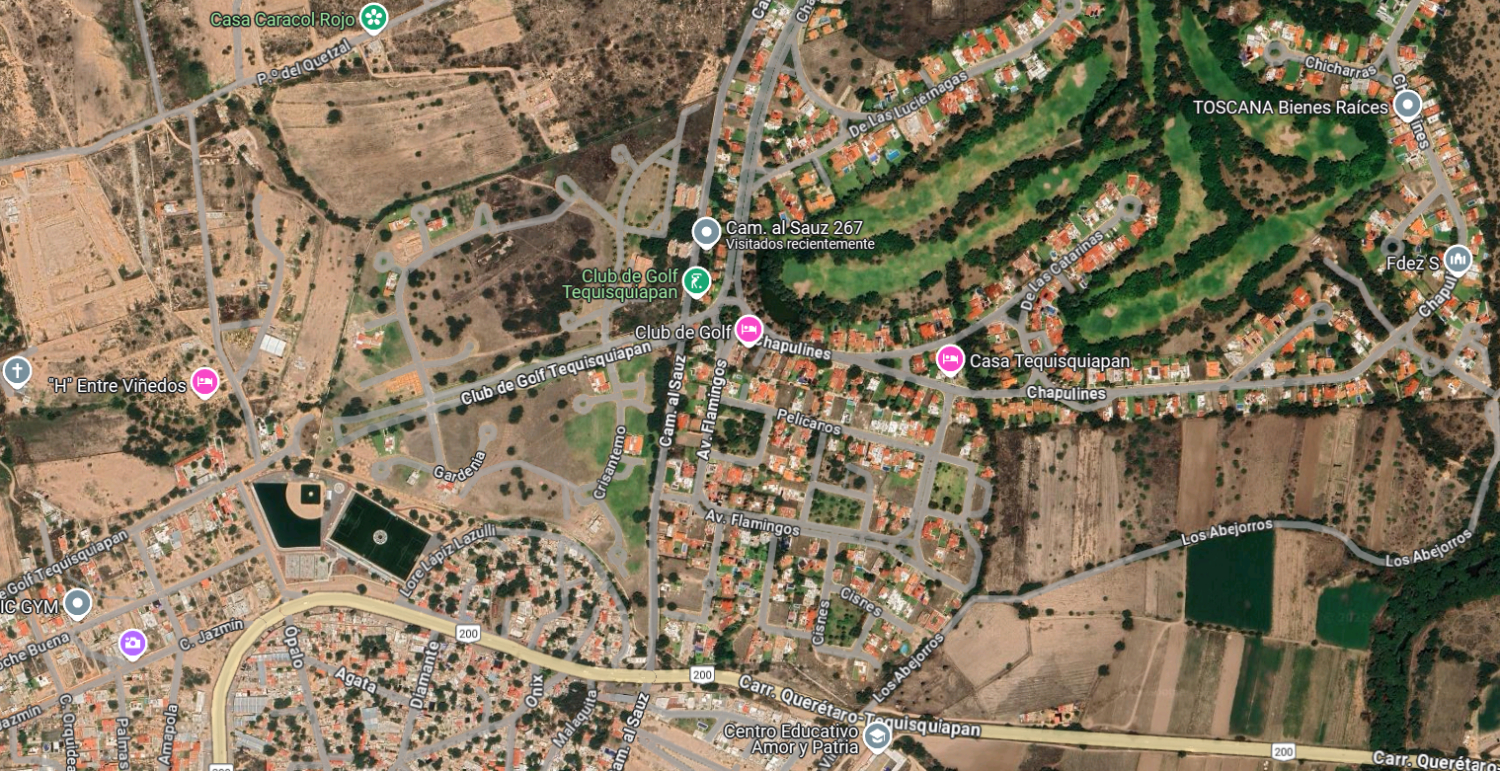Open the church marker with cross icon
The width and height of the screenshot is (1500, 771).
[x=17, y=371]
